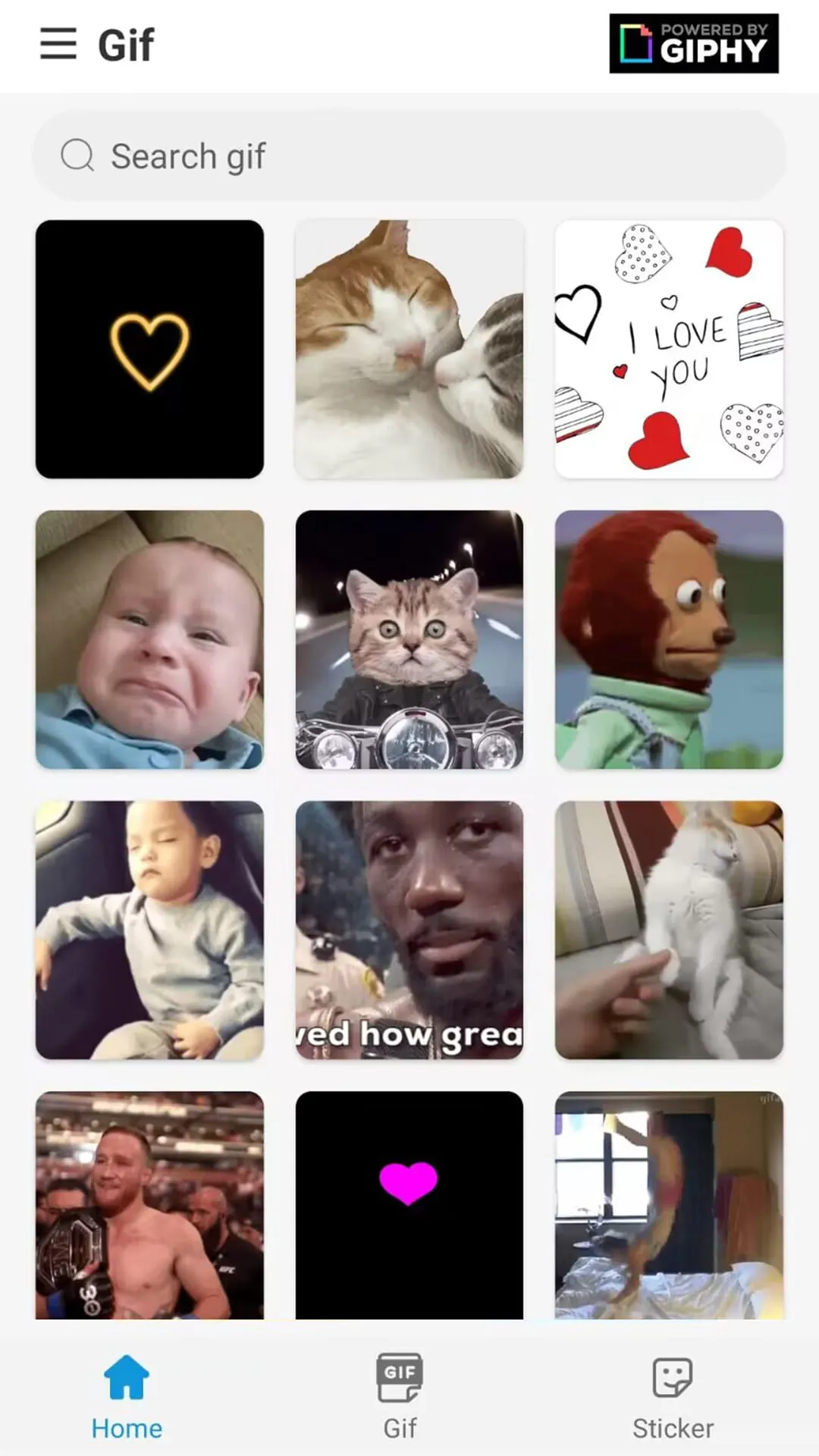This screenshot has height=1456, width=819.
Task: Open the I Love You hearts gif
Action: 669,349
